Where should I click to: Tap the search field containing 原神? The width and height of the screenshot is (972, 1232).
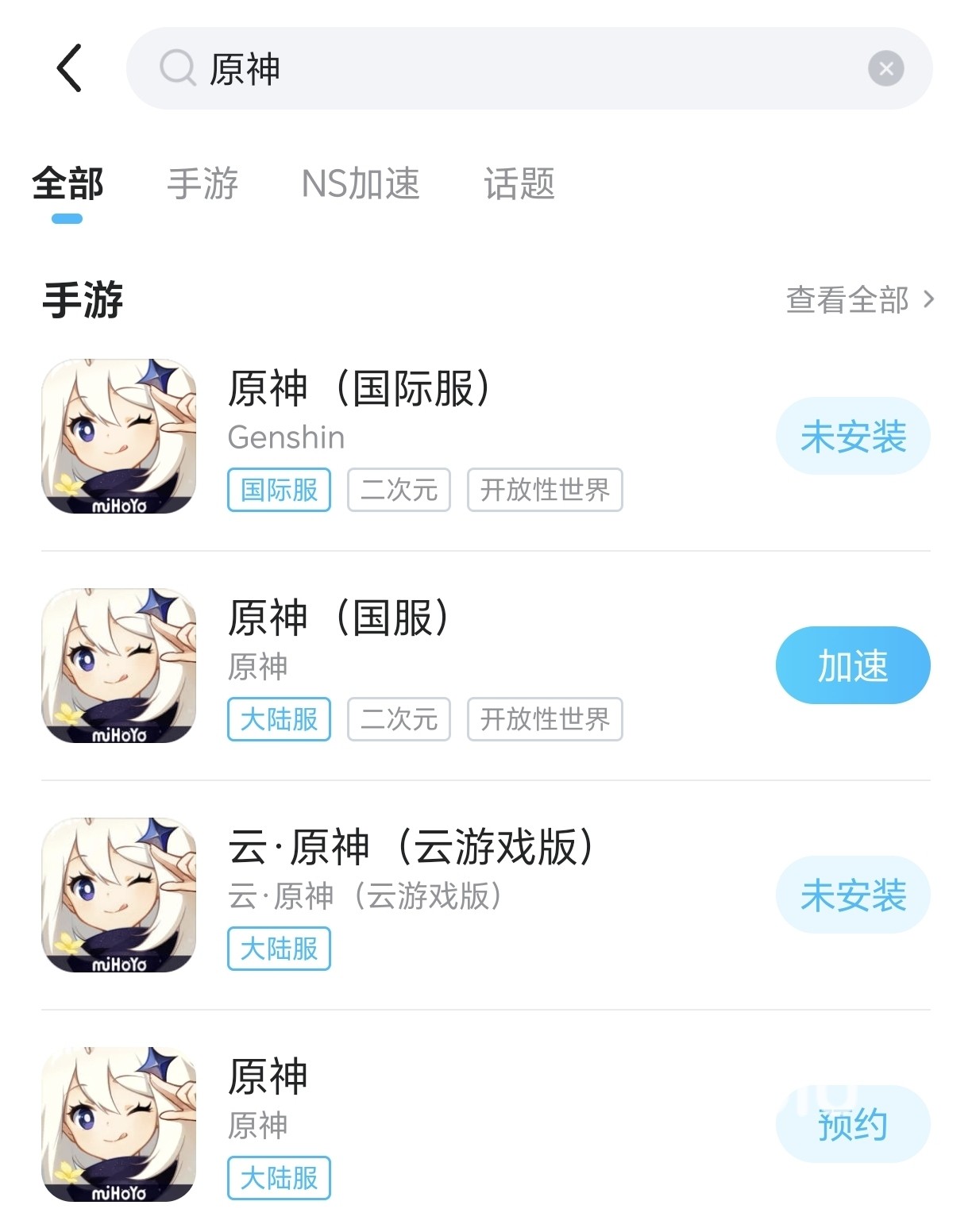508,69
